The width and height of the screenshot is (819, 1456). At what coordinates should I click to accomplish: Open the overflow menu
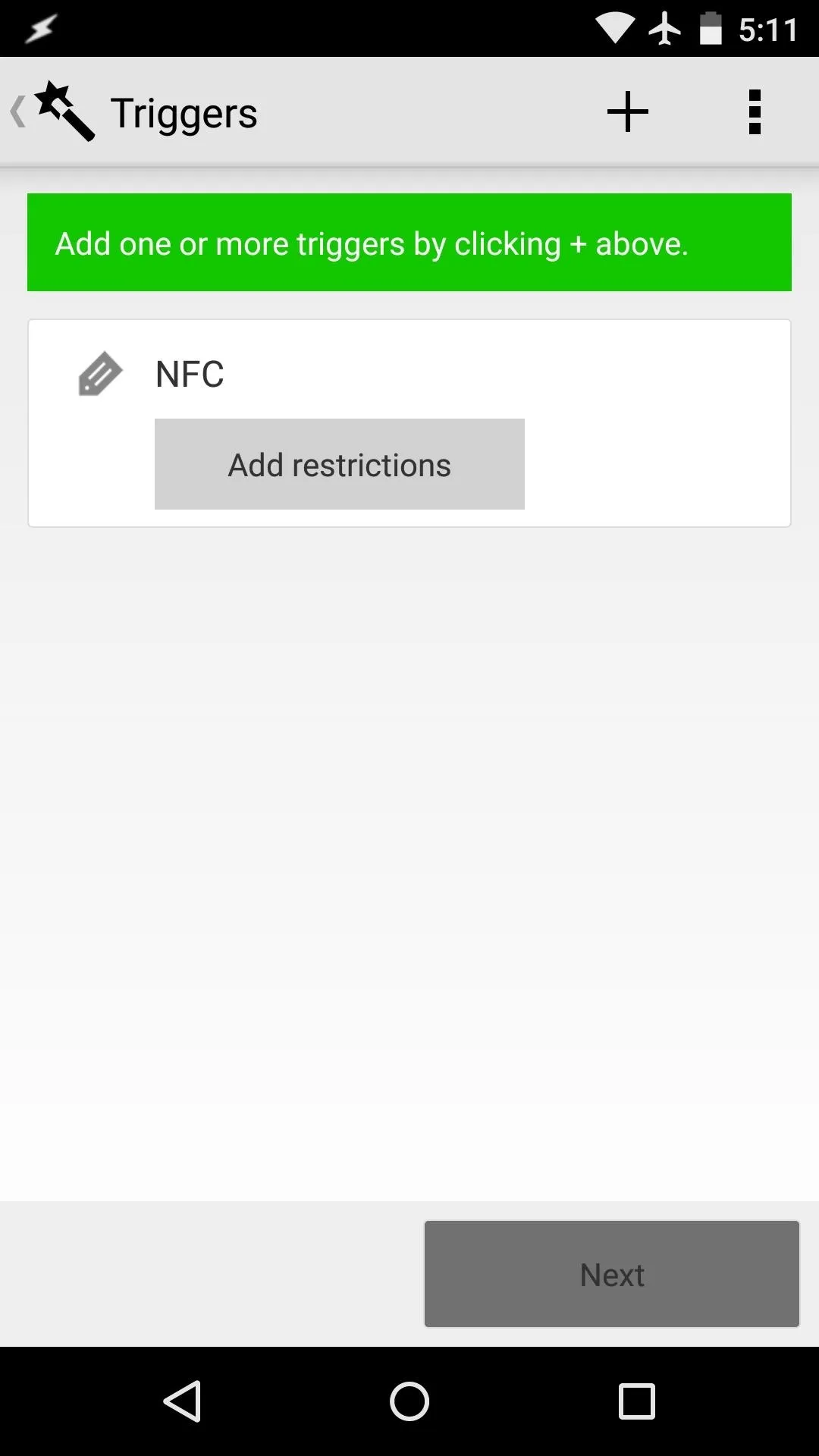[x=755, y=112]
